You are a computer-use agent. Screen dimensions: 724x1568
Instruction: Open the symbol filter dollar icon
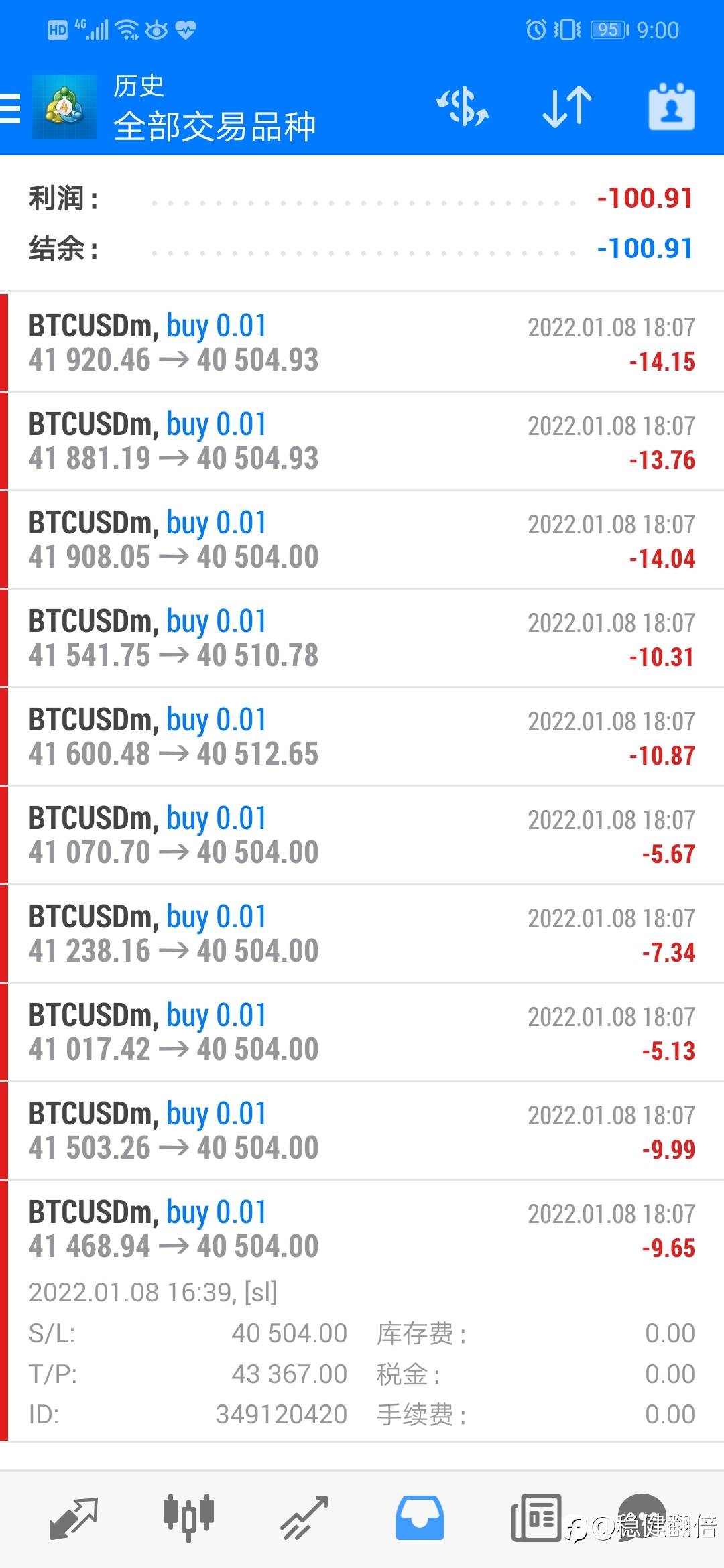click(463, 107)
